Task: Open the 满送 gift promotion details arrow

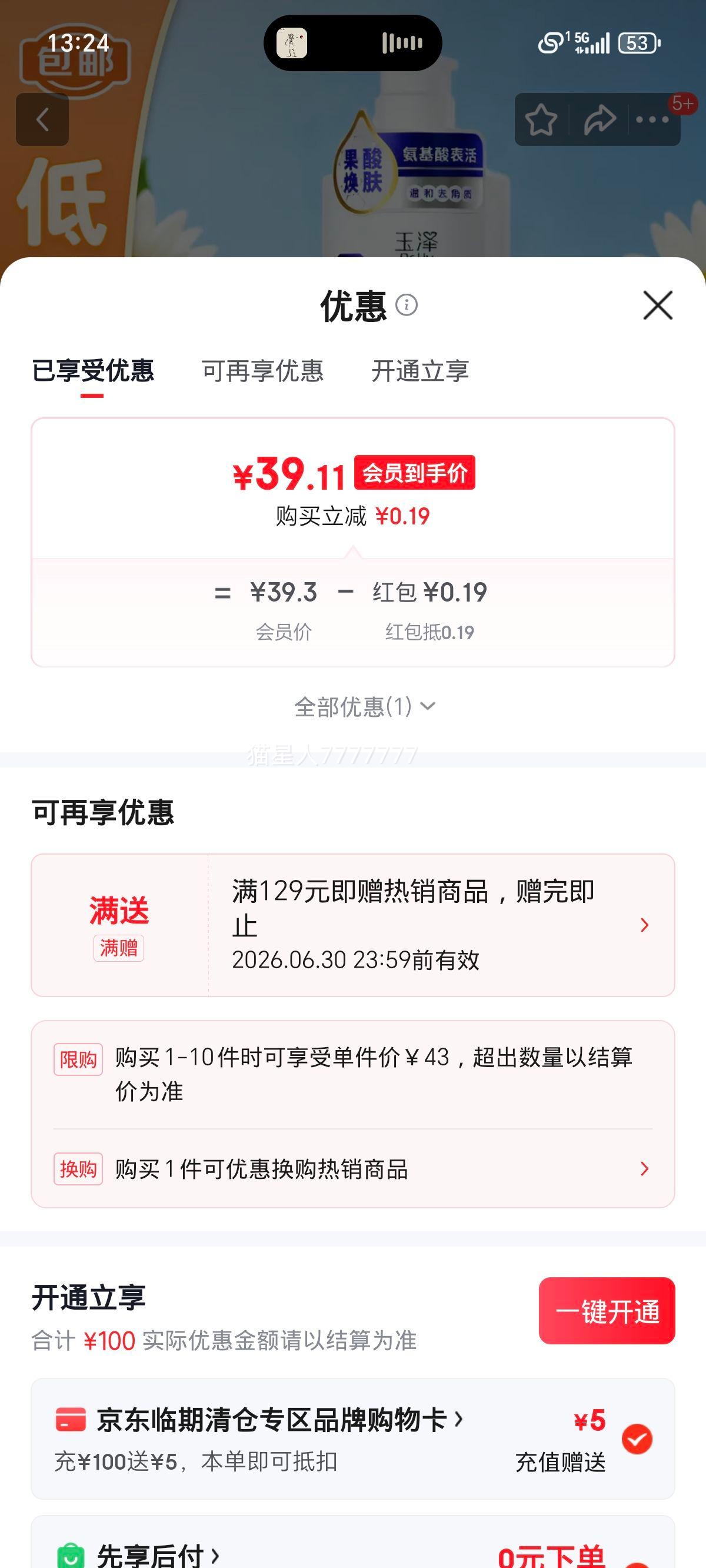Action: (645, 925)
